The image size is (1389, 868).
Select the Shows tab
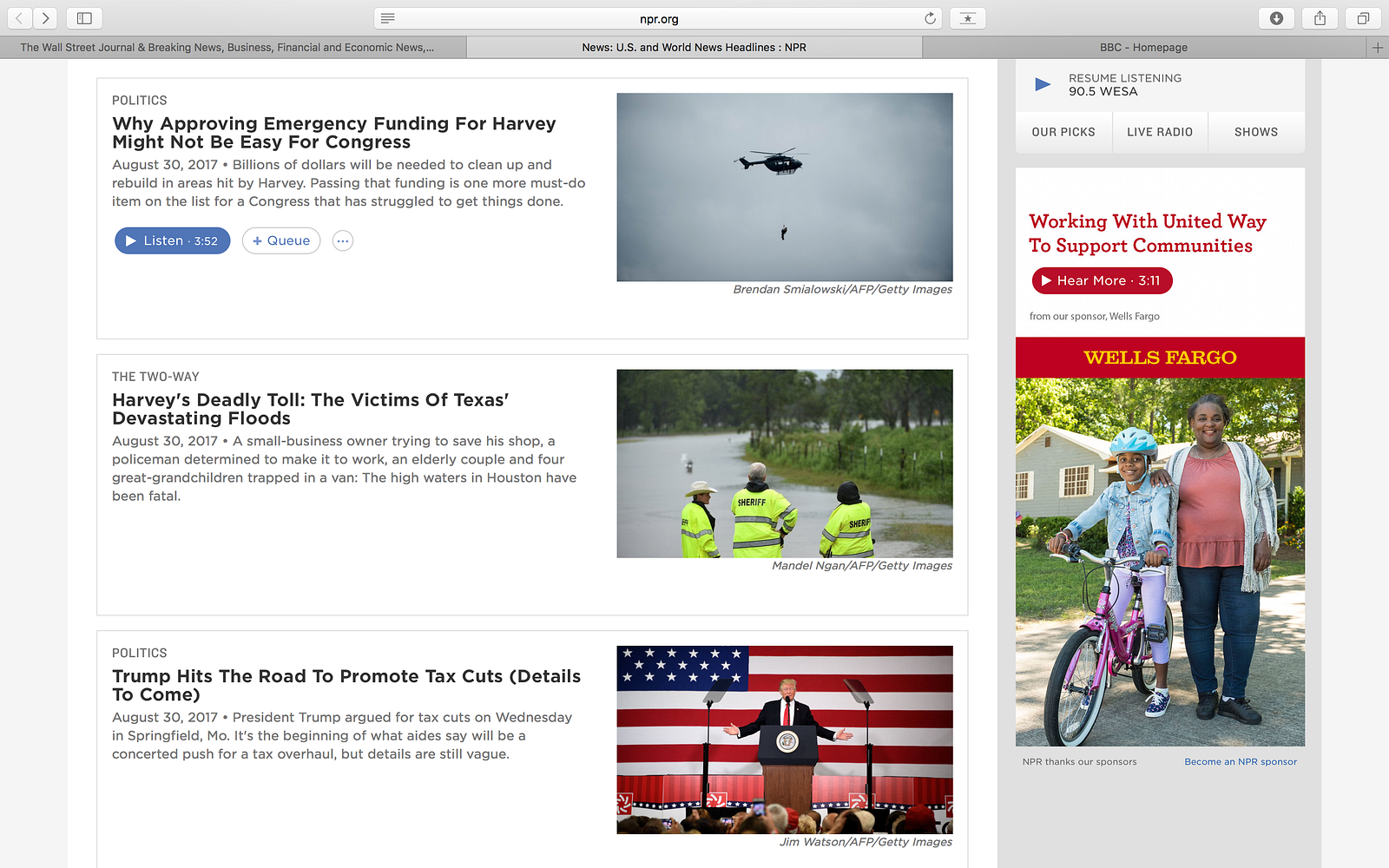pos(1255,132)
